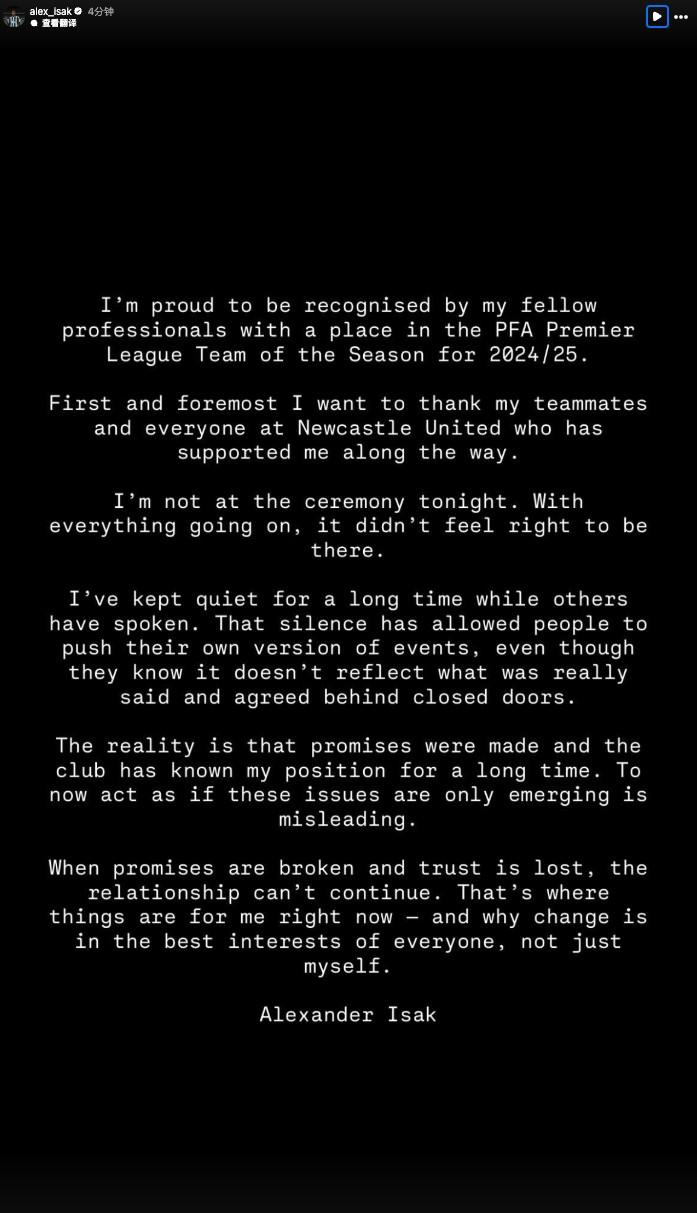Tap the alex_isak profile avatar
Viewport: 697px width, 1213px height.
pos(14,17)
